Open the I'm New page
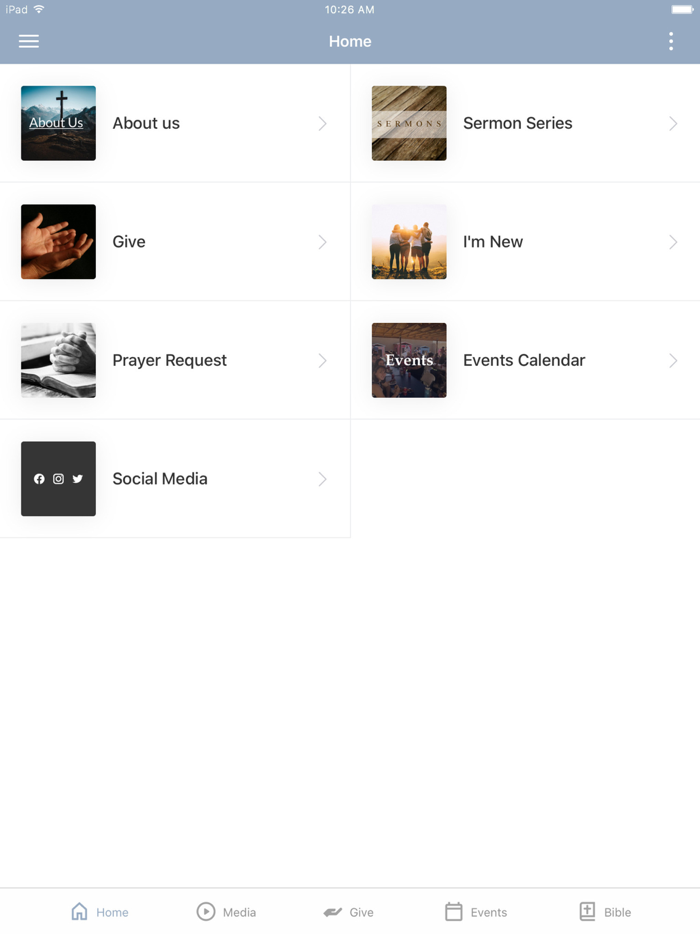The width and height of the screenshot is (700, 934). [525, 242]
